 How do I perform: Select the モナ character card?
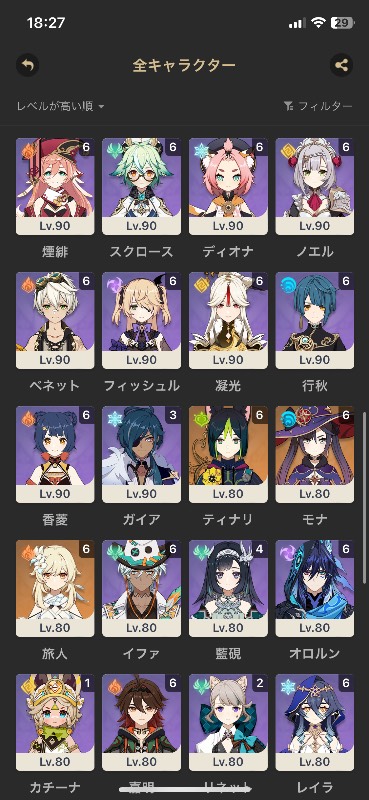[314, 455]
